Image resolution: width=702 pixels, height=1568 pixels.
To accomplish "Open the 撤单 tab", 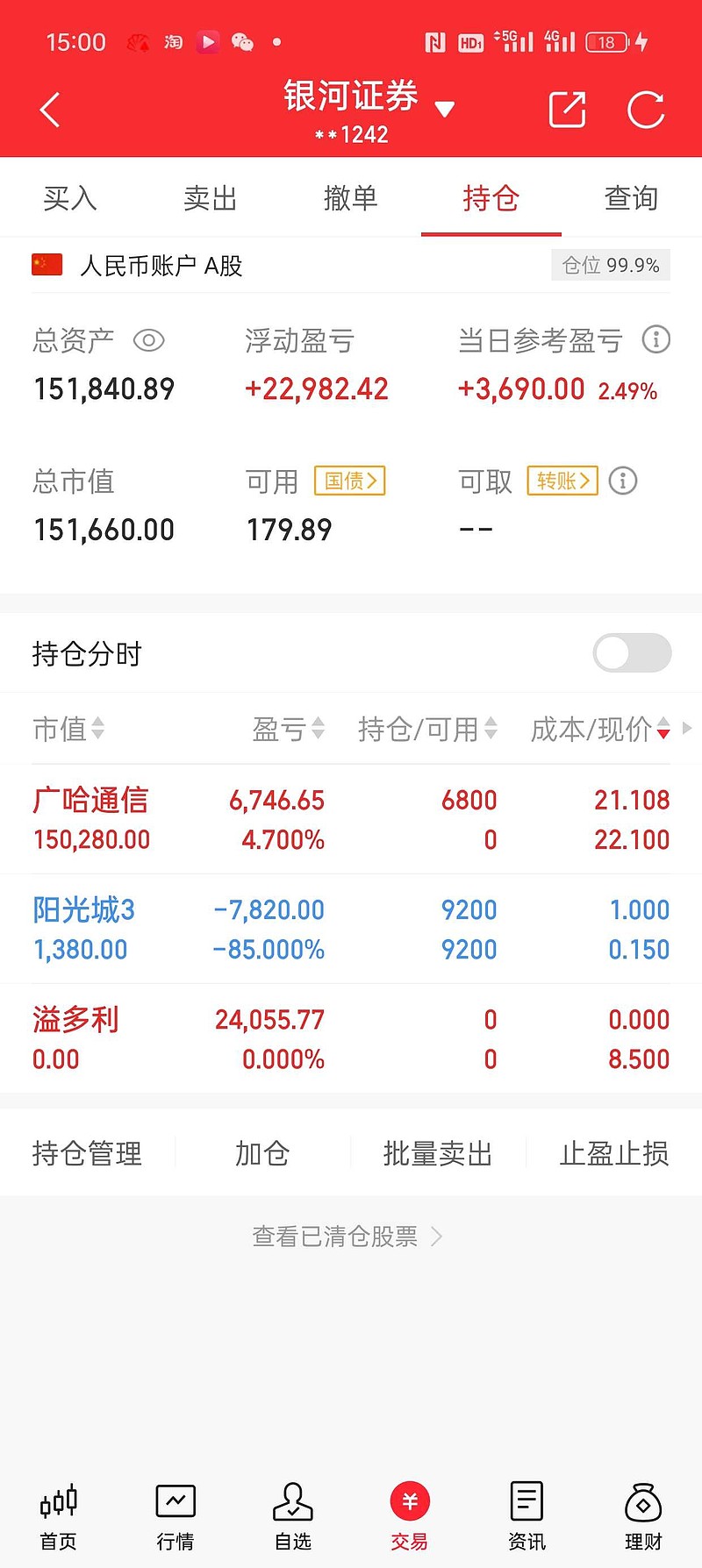I will (351, 198).
